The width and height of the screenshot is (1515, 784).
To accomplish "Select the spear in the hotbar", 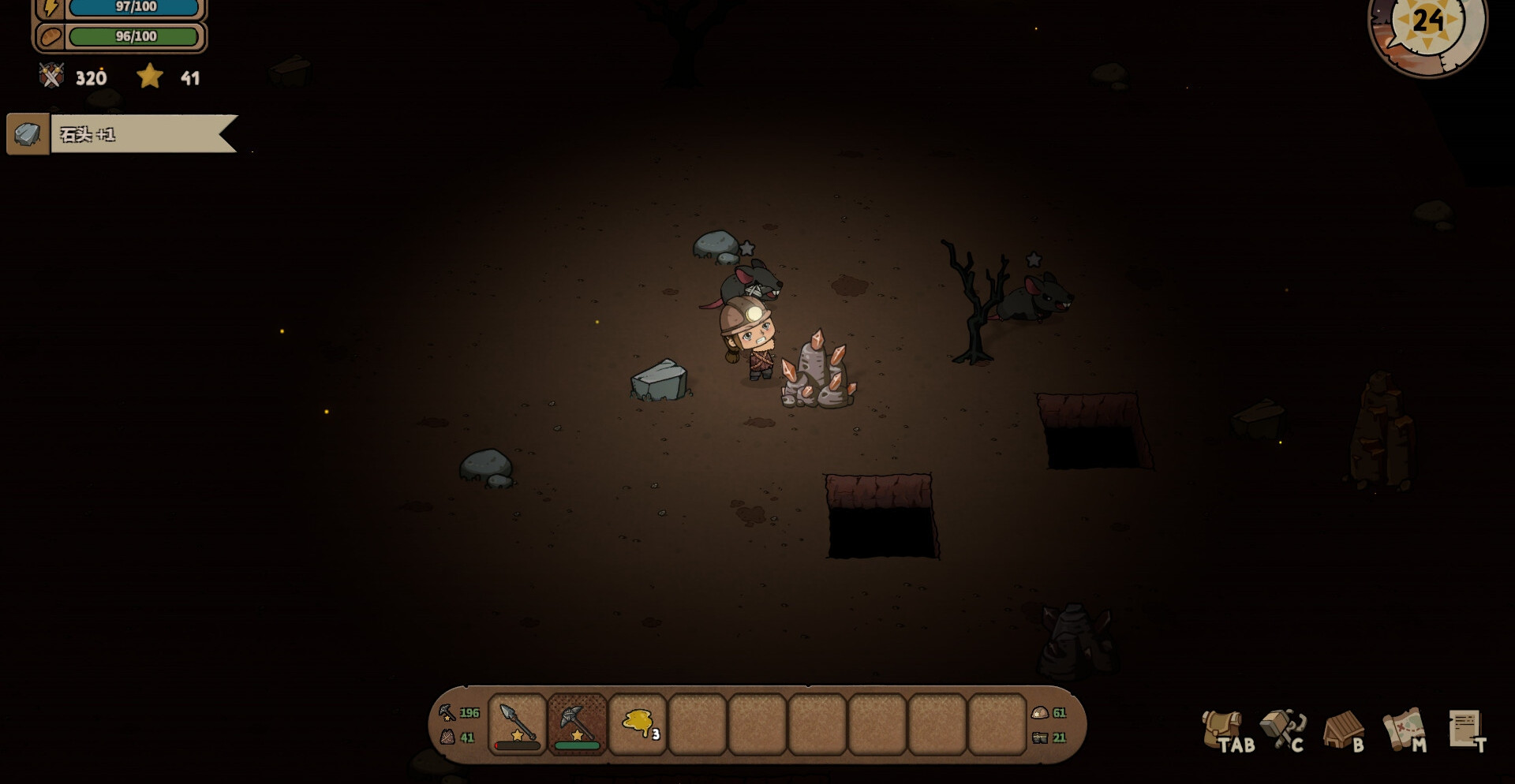I will coord(518,724).
